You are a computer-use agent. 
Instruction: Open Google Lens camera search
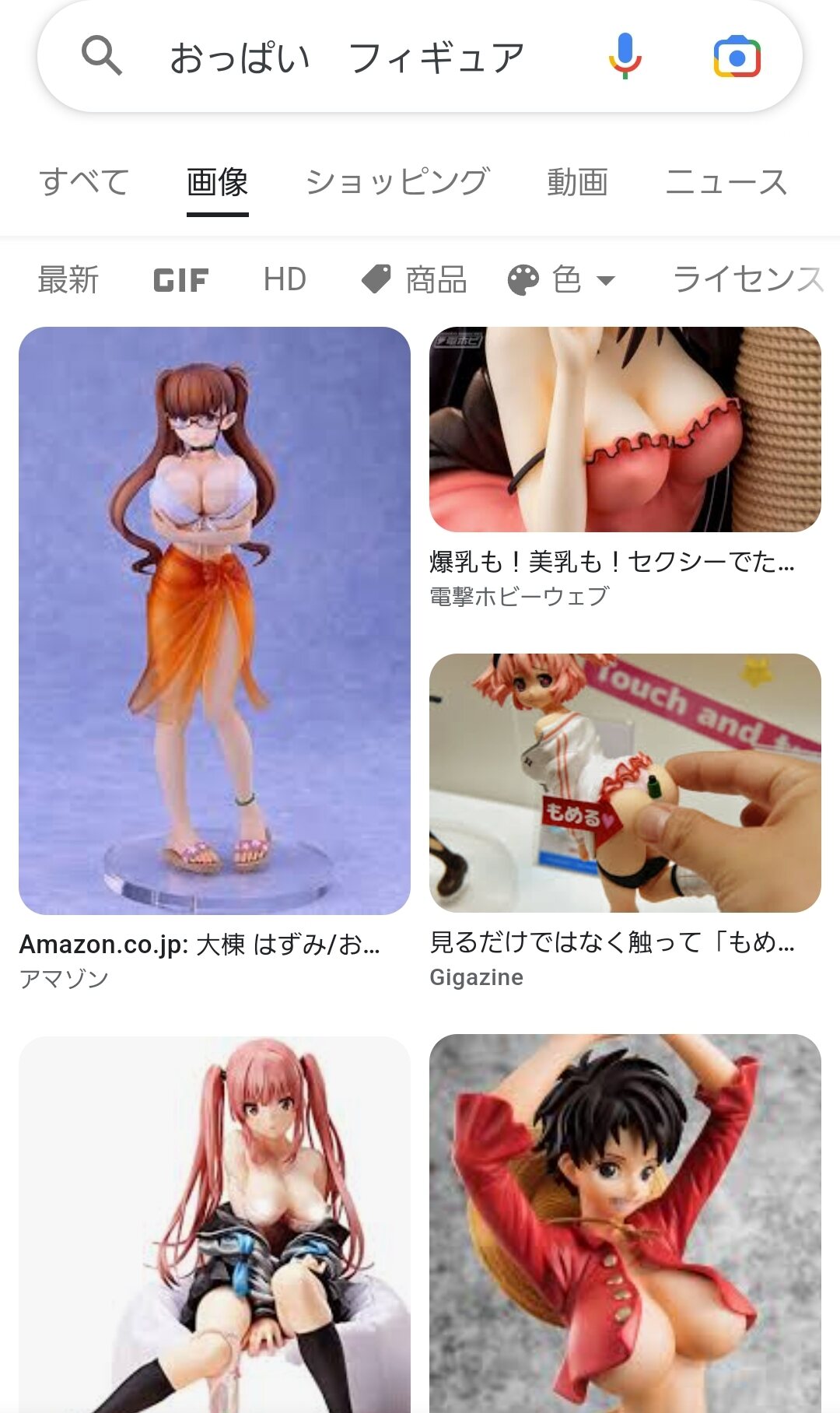[737, 57]
